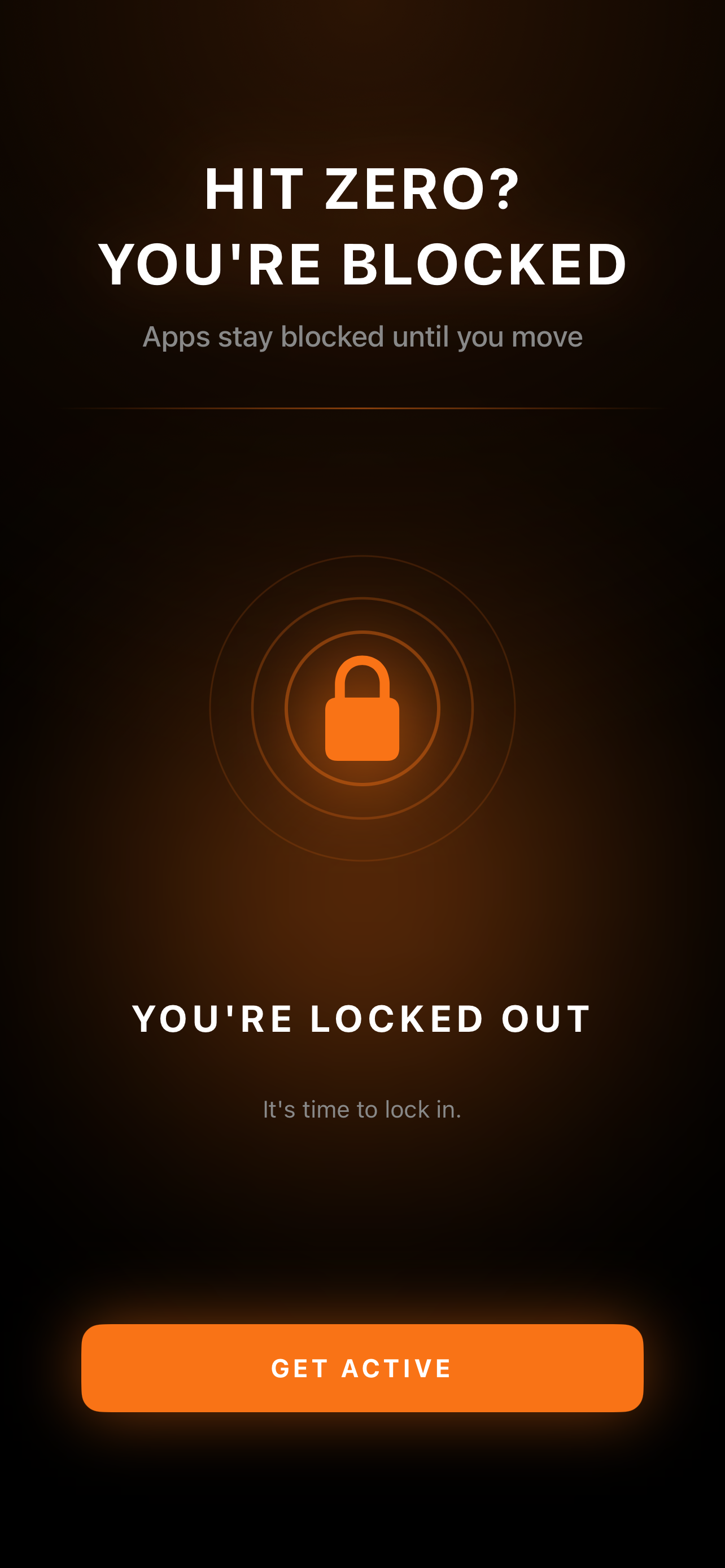Click the HIT ZERO? headline
This screenshot has height=1568, width=725.
point(362,189)
